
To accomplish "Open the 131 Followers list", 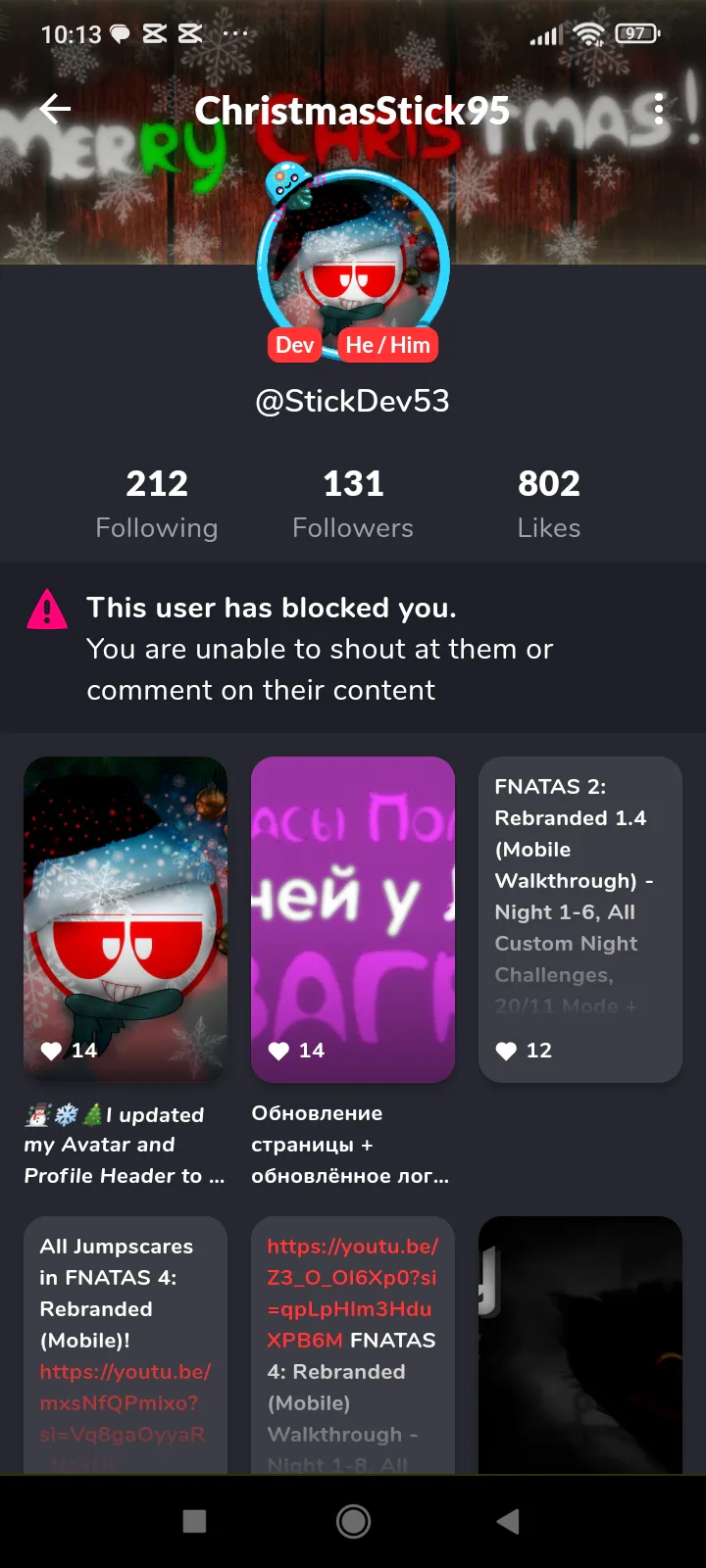I will point(353,504).
